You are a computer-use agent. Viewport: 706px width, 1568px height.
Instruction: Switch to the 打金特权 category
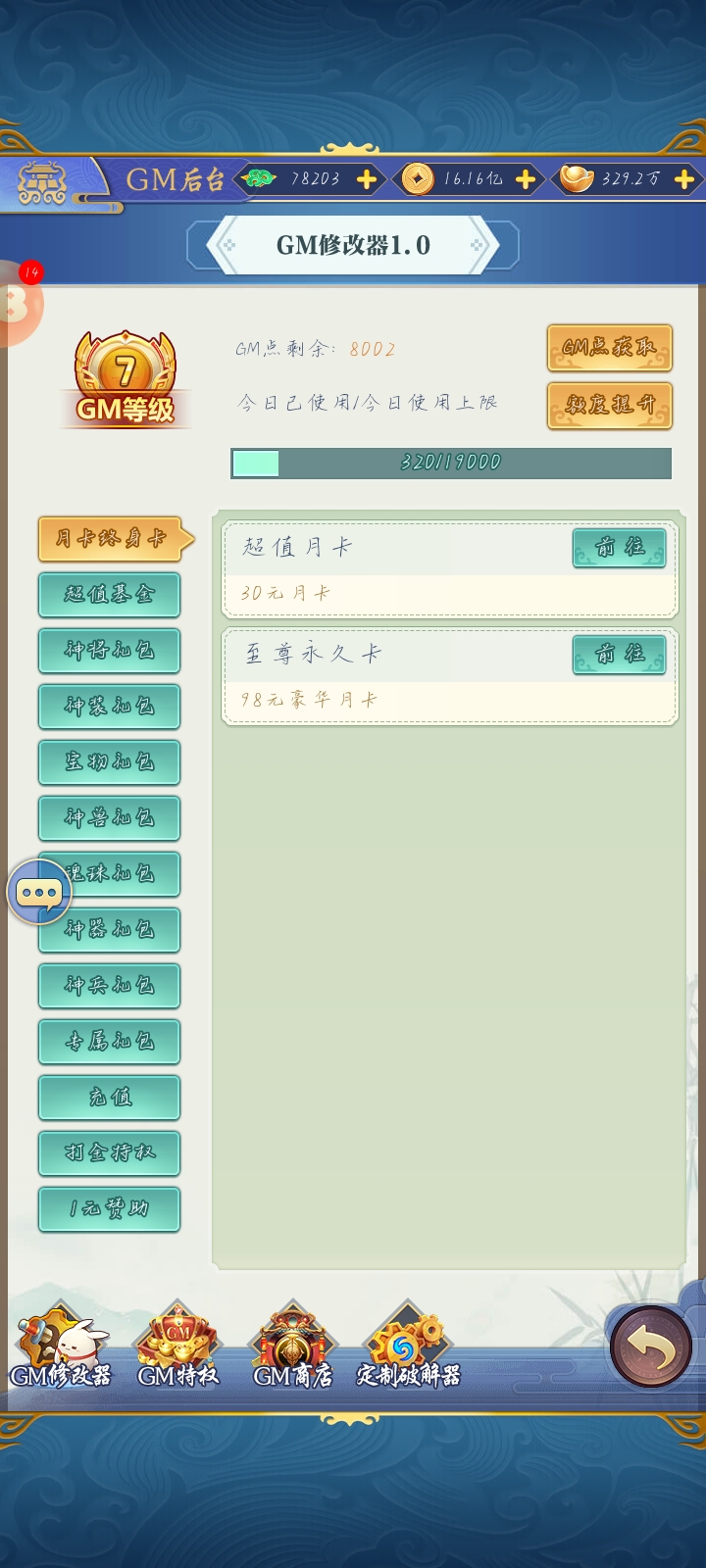(x=110, y=1153)
